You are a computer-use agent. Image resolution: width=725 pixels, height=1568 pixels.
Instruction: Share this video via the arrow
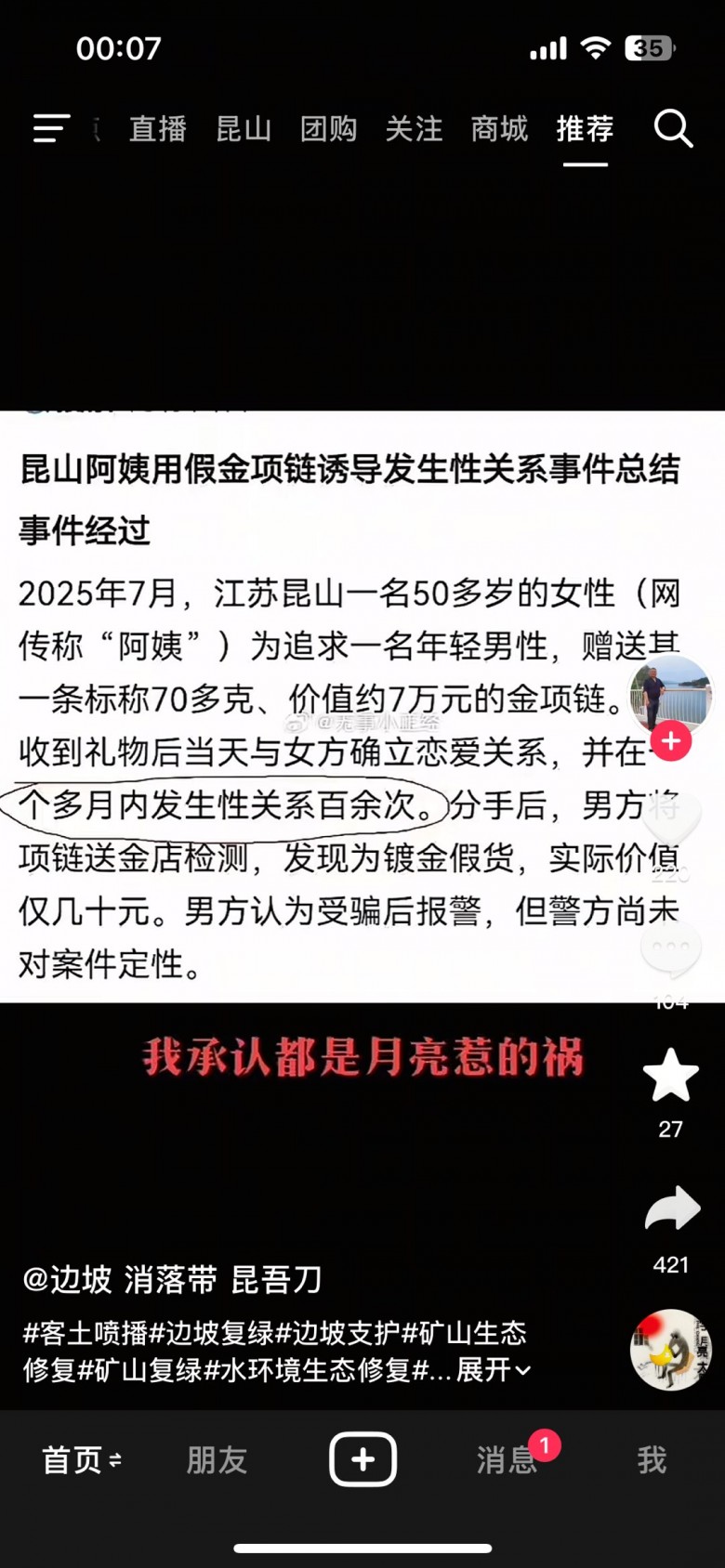click(671, 1209)
